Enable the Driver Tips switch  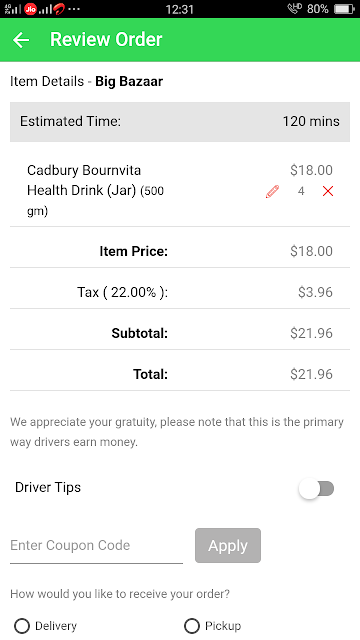(316, 488)
